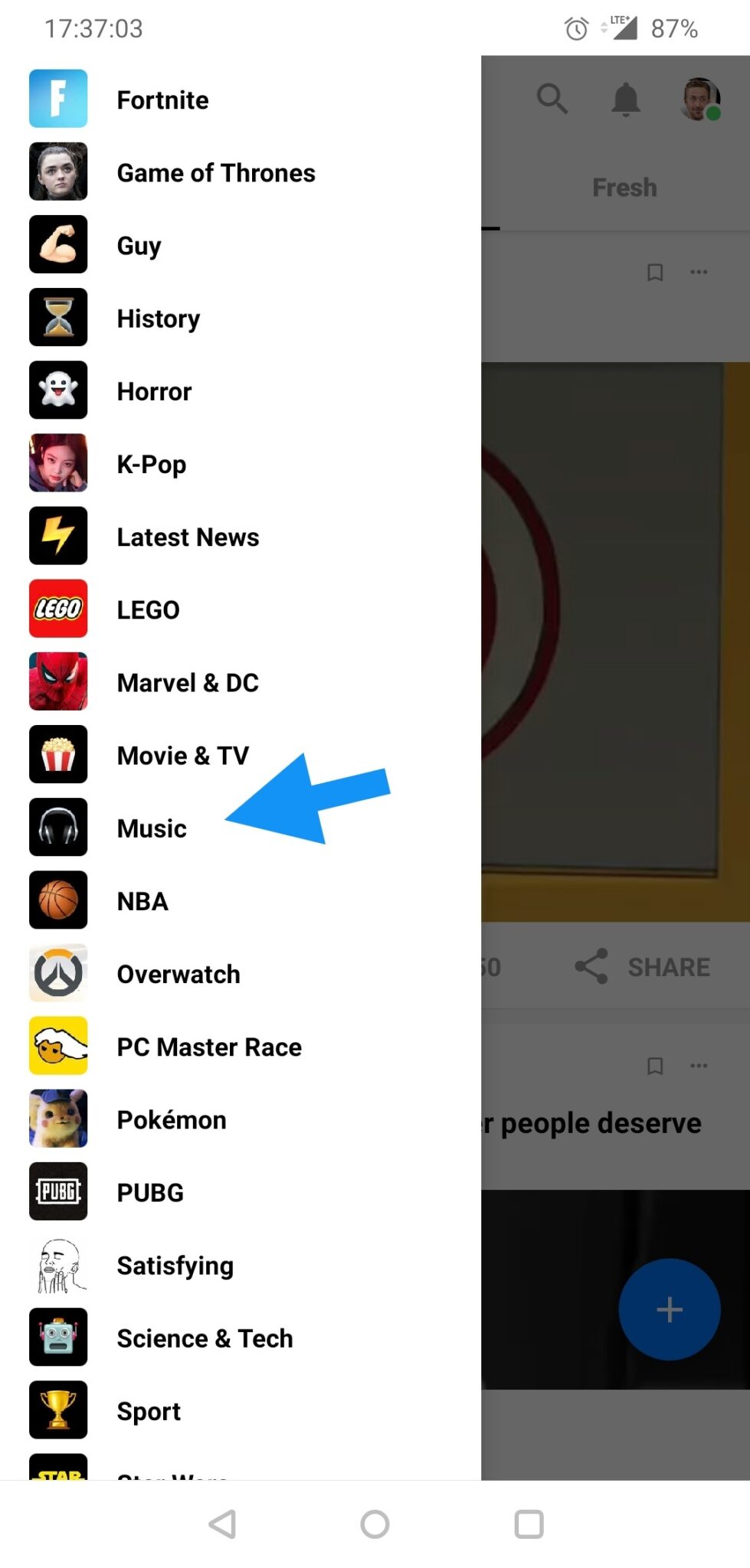Select PC Master Race
Screen dimensions: 750x1568
pos(241,1046)
